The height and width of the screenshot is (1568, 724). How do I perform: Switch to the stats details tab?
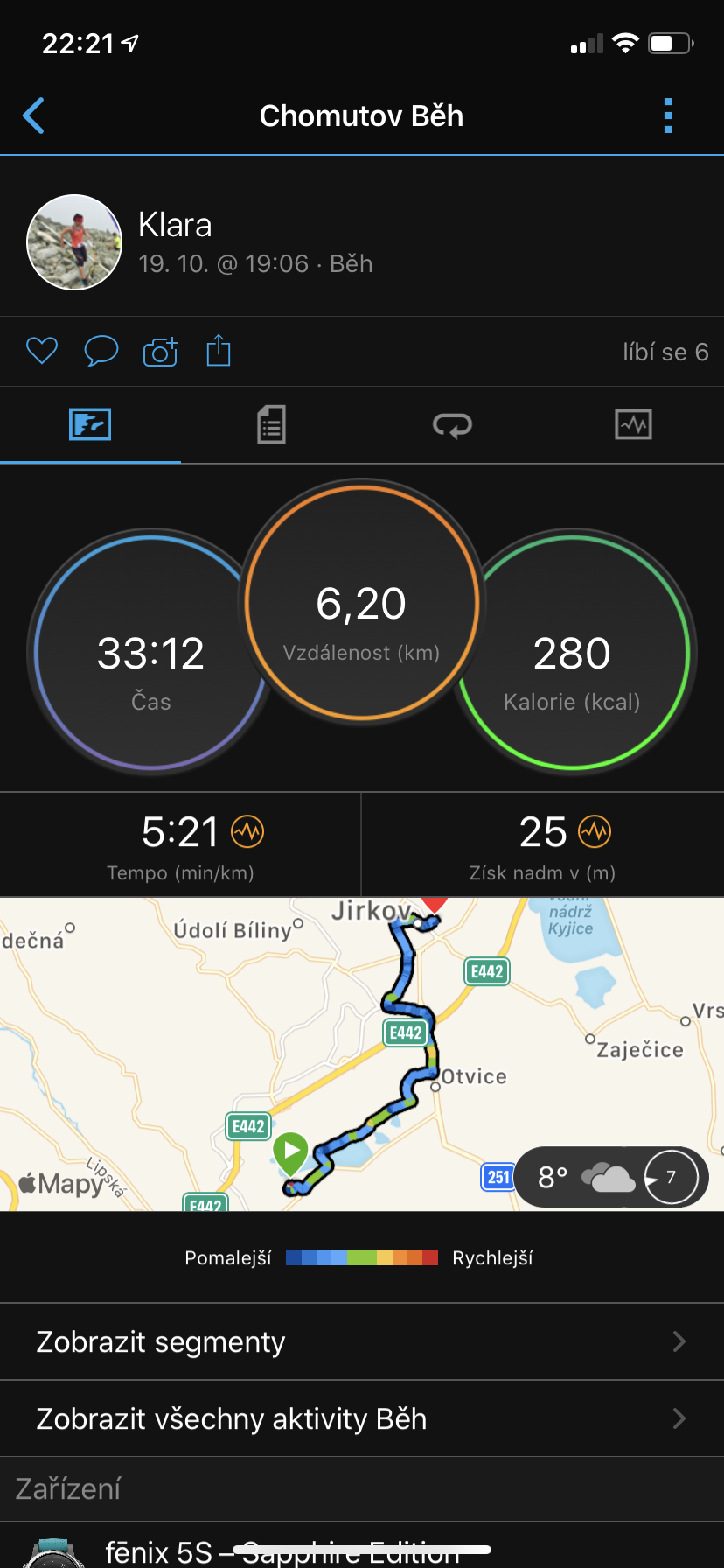tap(271, 425)
